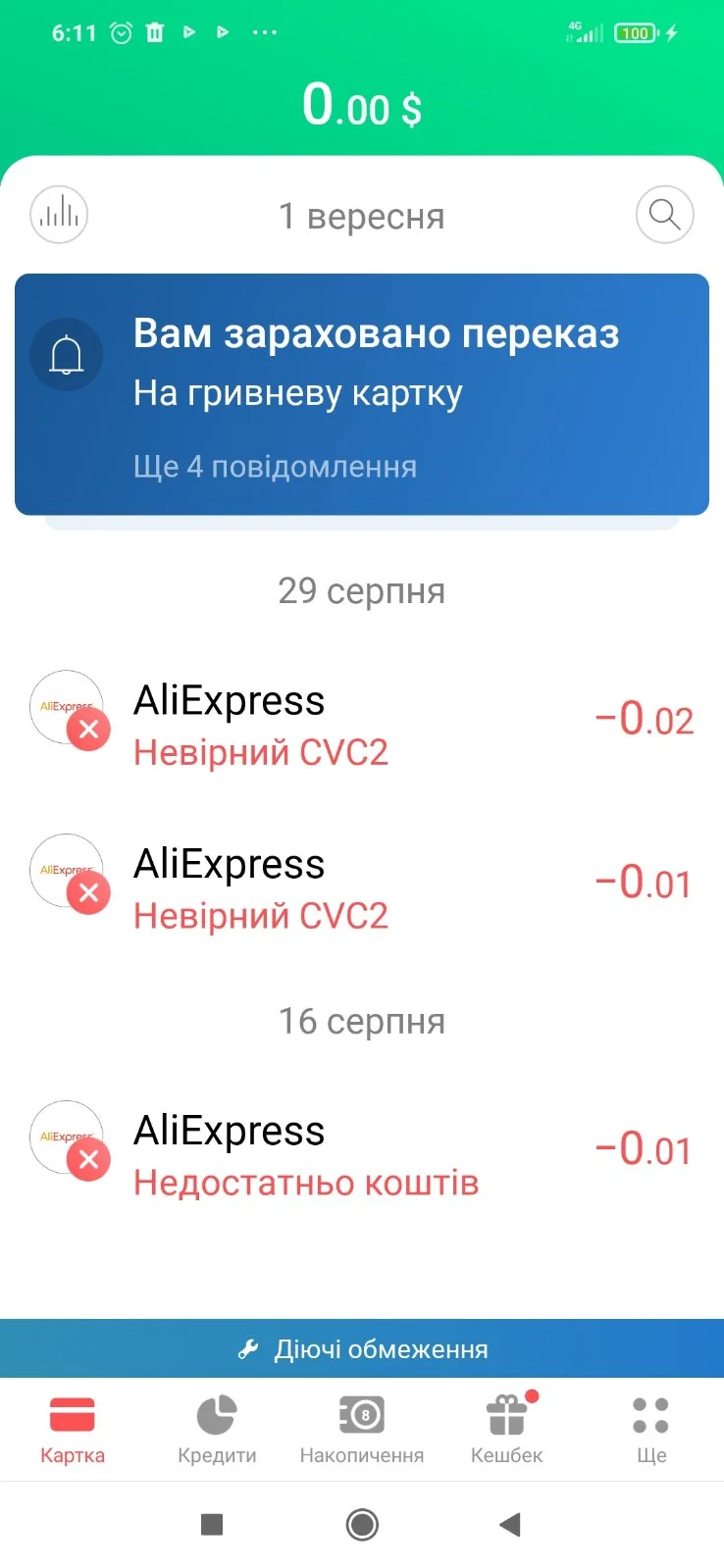The height and width of the screenshot is (1568, 724).
Task: Go to the home screen
Action: [x=362, y=1524]
